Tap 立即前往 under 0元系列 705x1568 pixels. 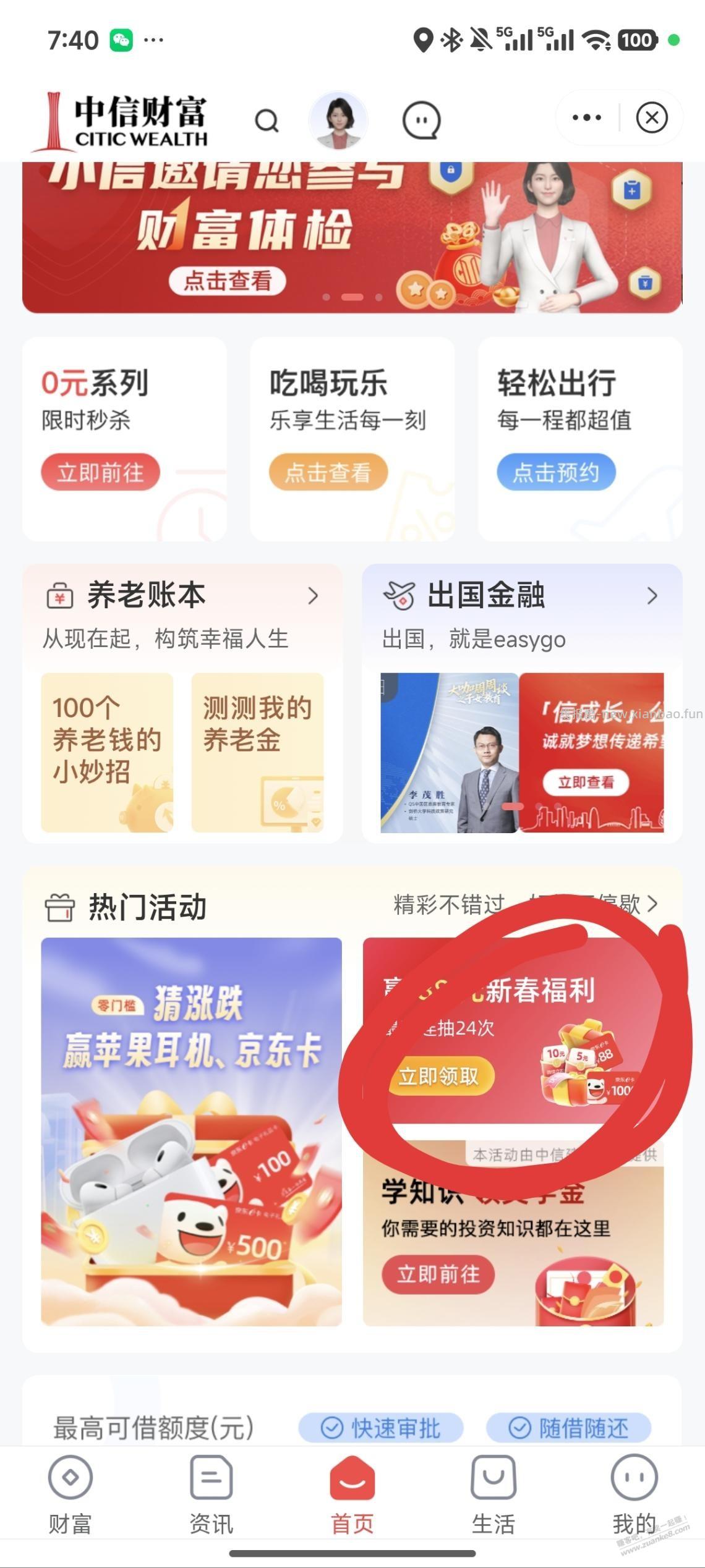pyautogui.click(x=100, y=471)
